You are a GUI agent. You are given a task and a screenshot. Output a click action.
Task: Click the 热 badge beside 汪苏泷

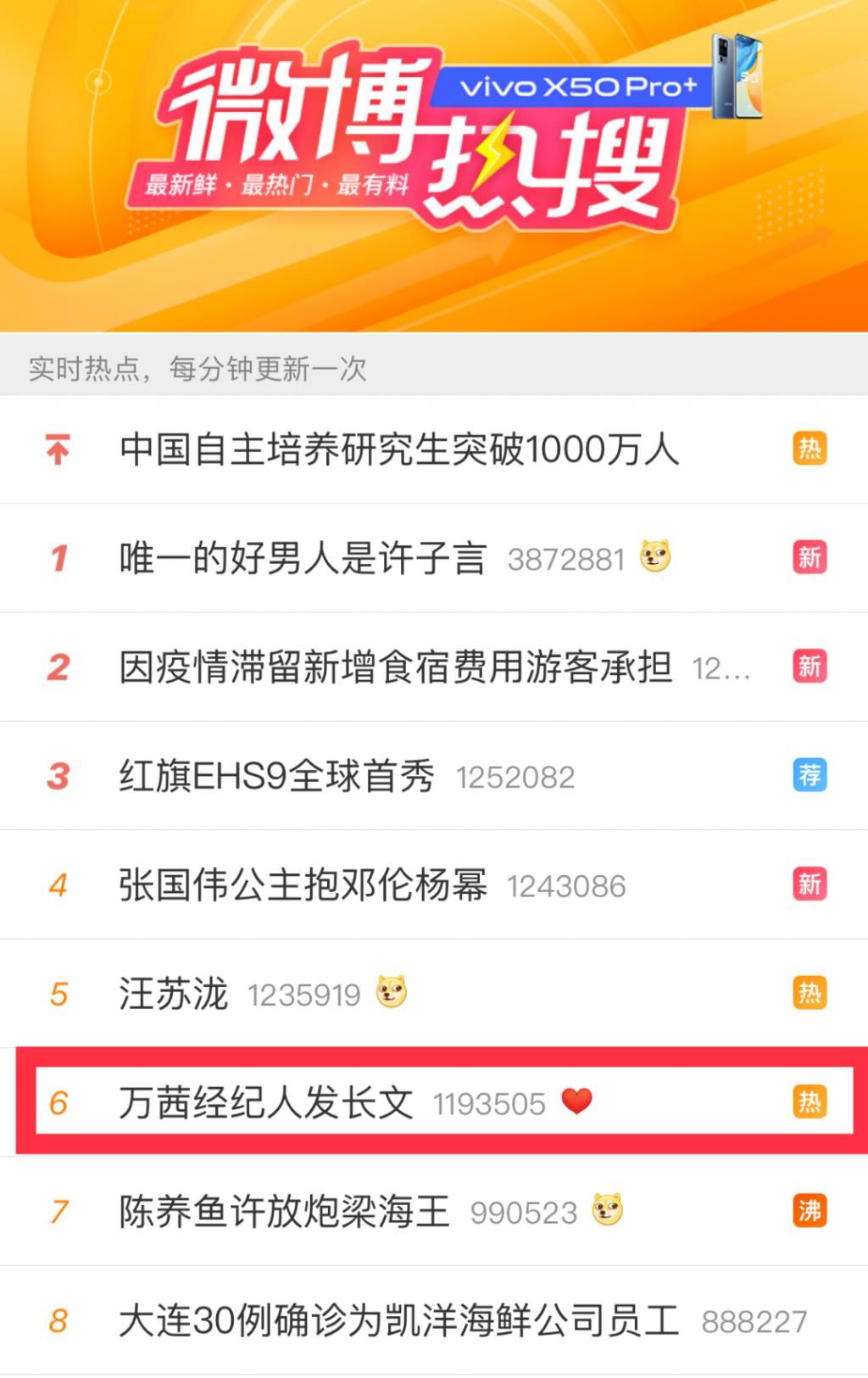coord(810,992)
